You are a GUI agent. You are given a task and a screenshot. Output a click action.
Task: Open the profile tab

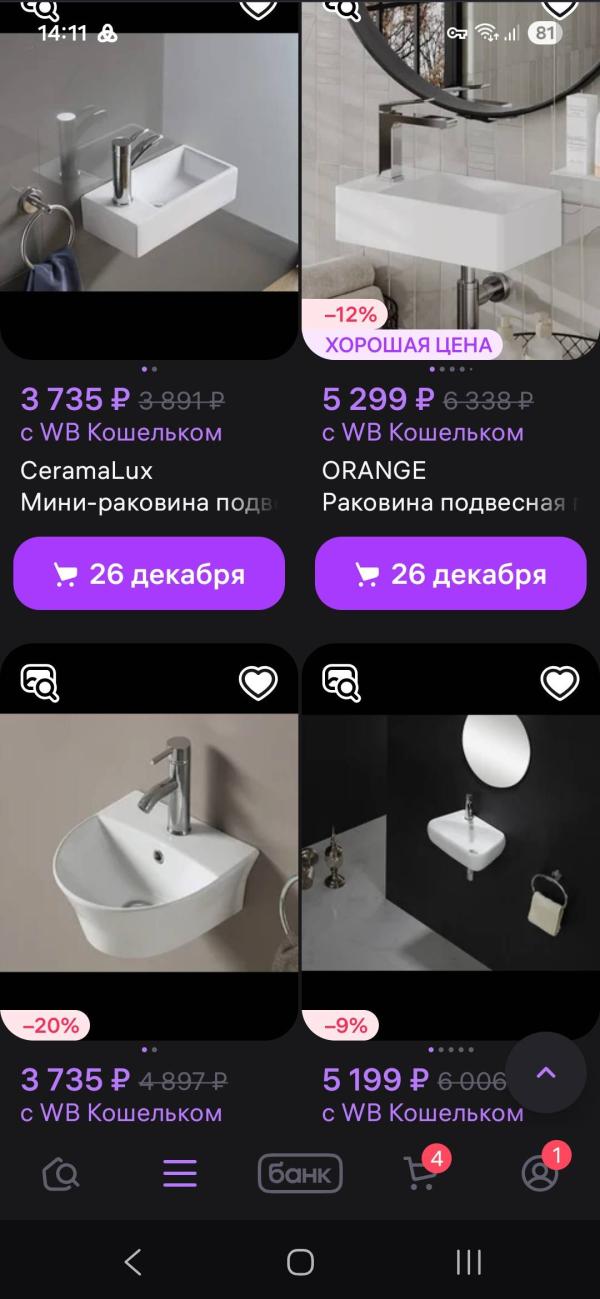click(540, 1174)
